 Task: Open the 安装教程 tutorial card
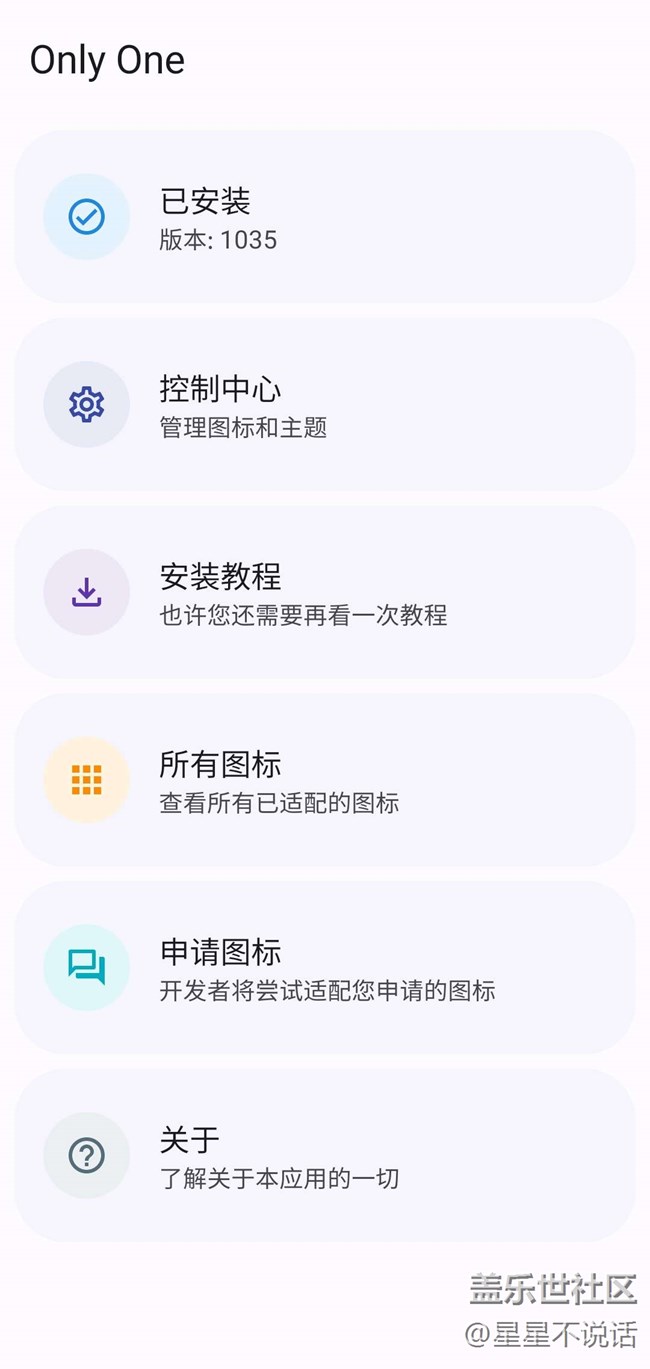tap(325, 592)
